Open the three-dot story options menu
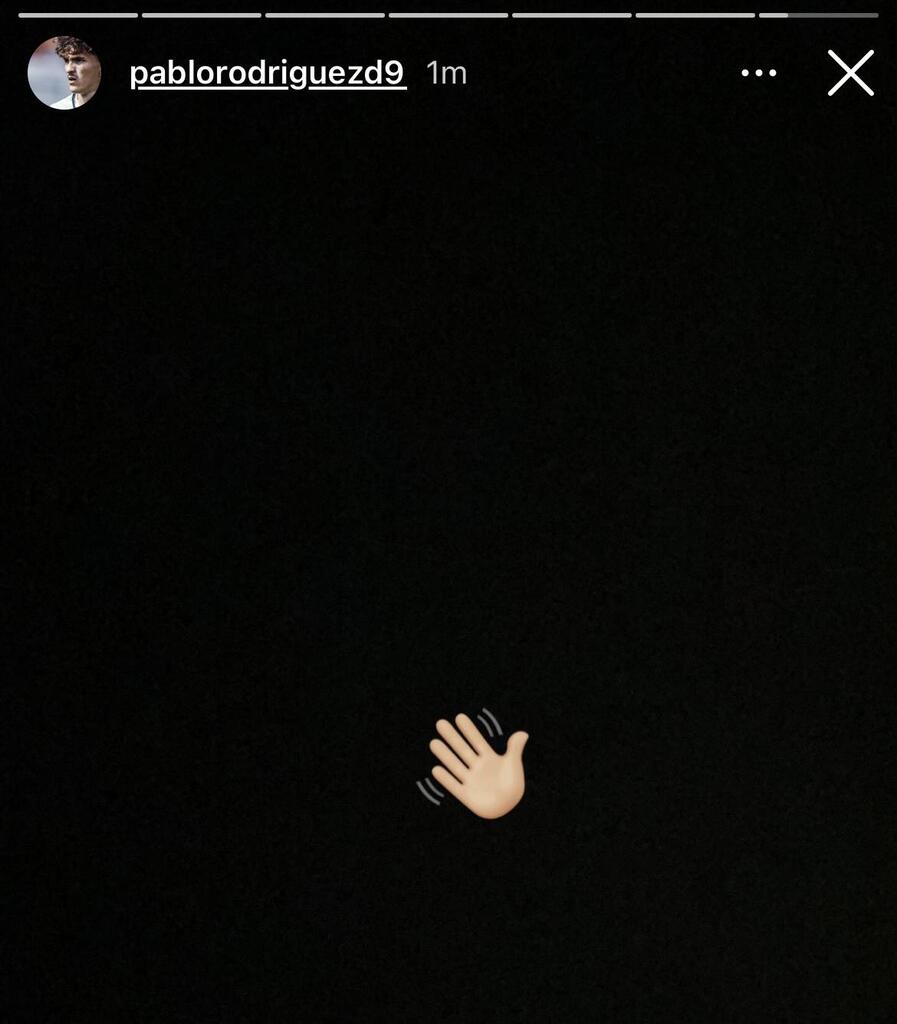897x1024 pixels. coord(758,73)
